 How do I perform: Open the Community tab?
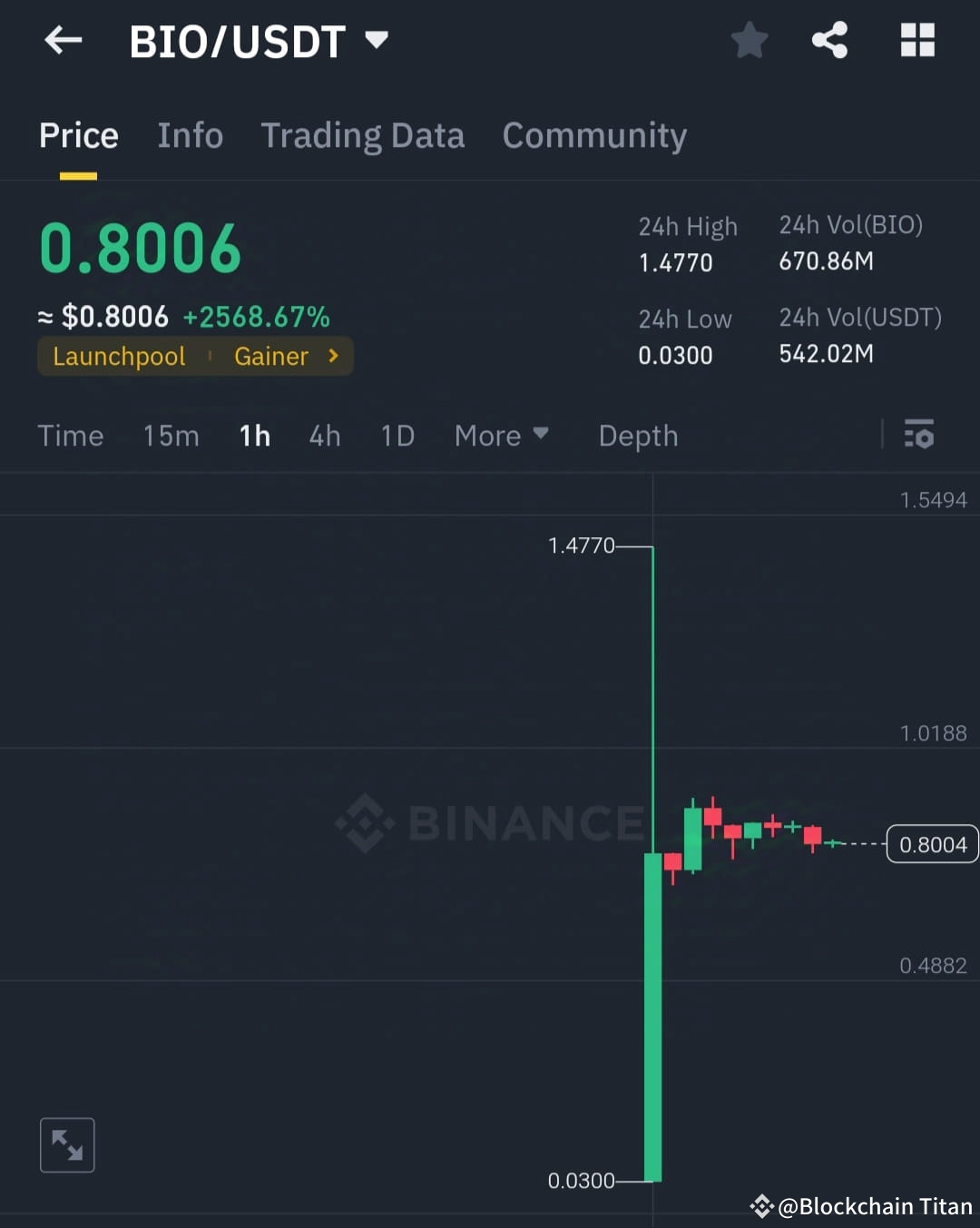pos(594,136)
